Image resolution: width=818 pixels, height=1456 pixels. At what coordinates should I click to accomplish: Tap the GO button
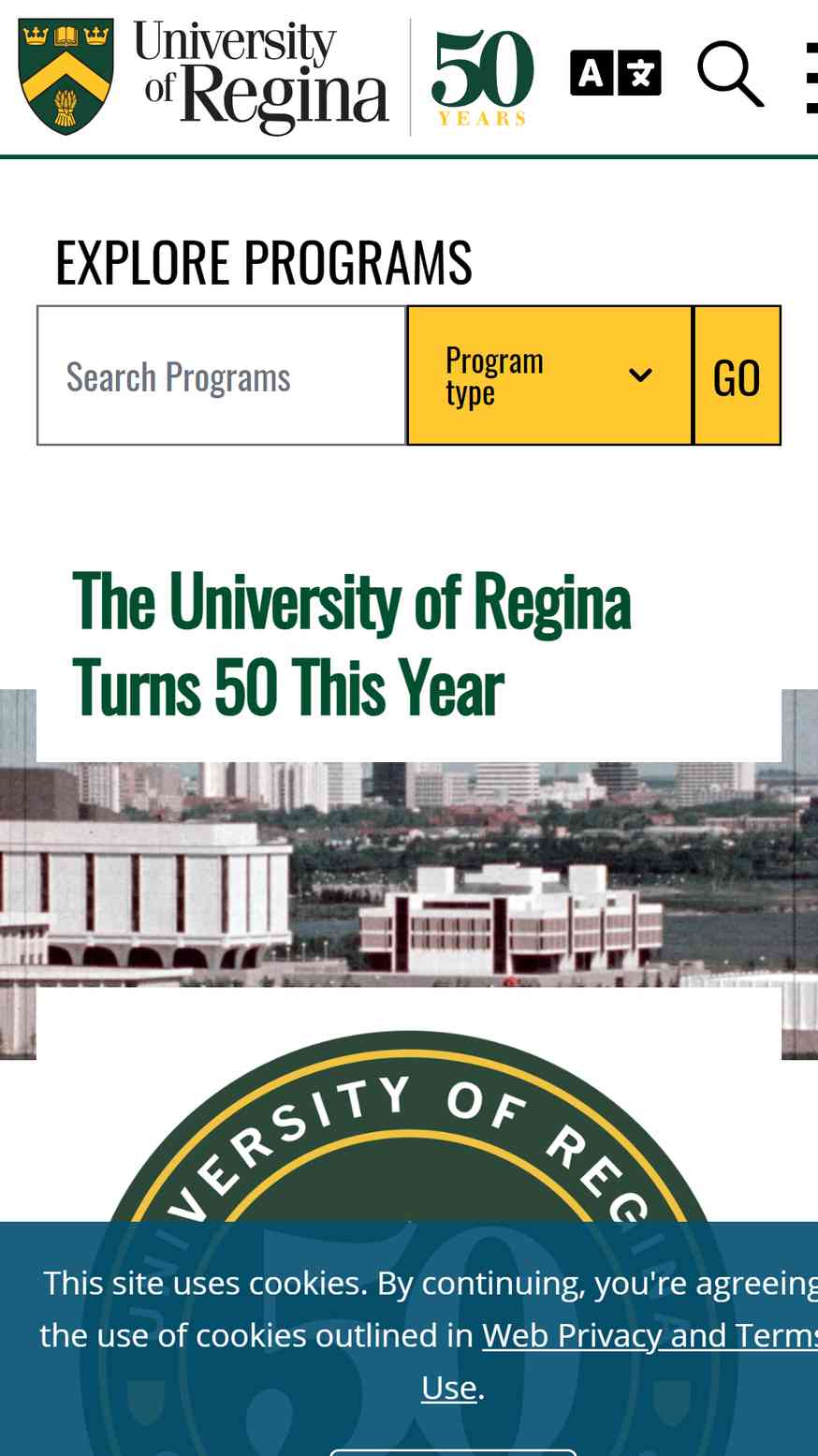[x=738, y=375]
